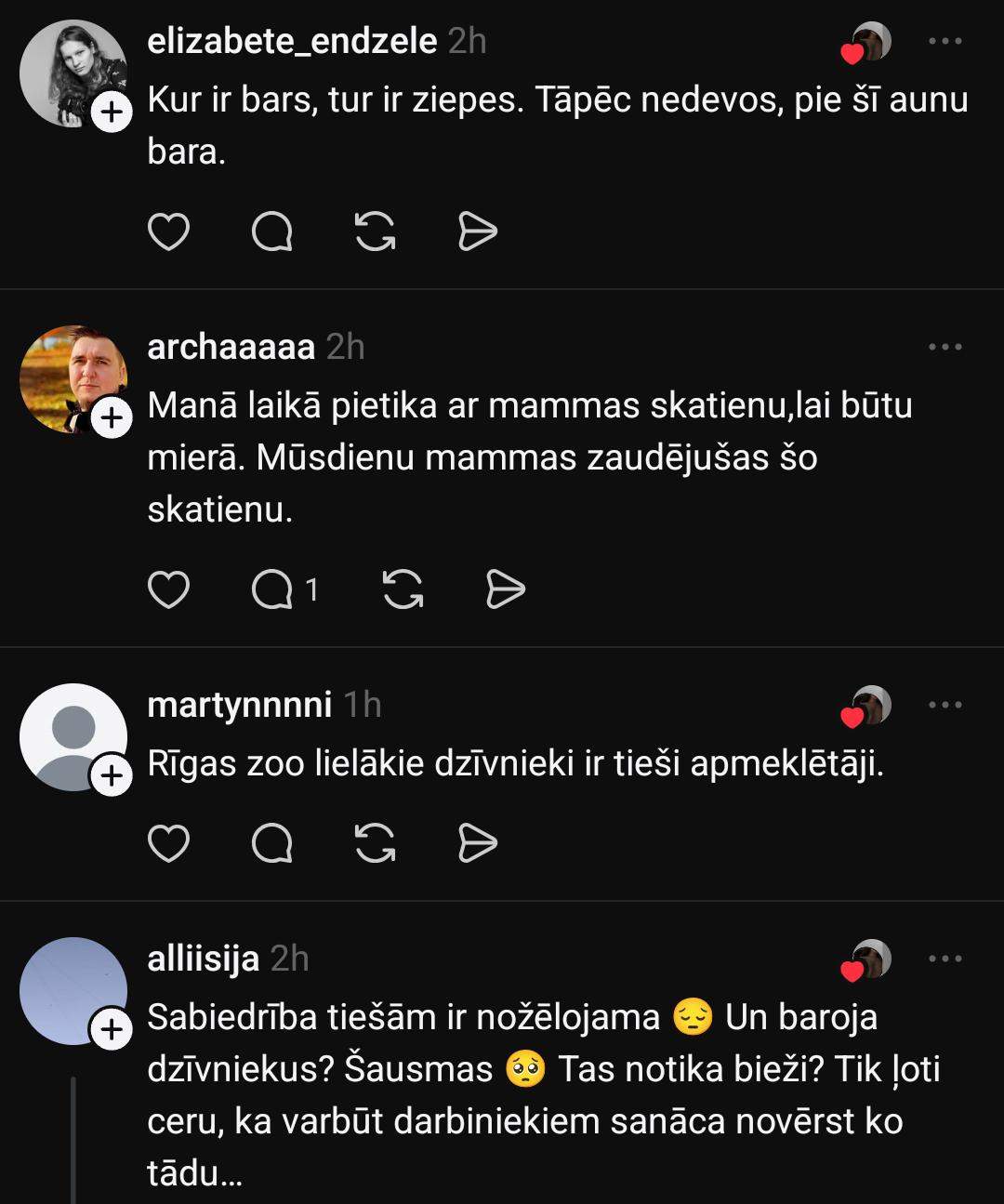Repost archaaaaa's comment
Viewport: 1004px width, 1204px height.
(x=403, y=589)
